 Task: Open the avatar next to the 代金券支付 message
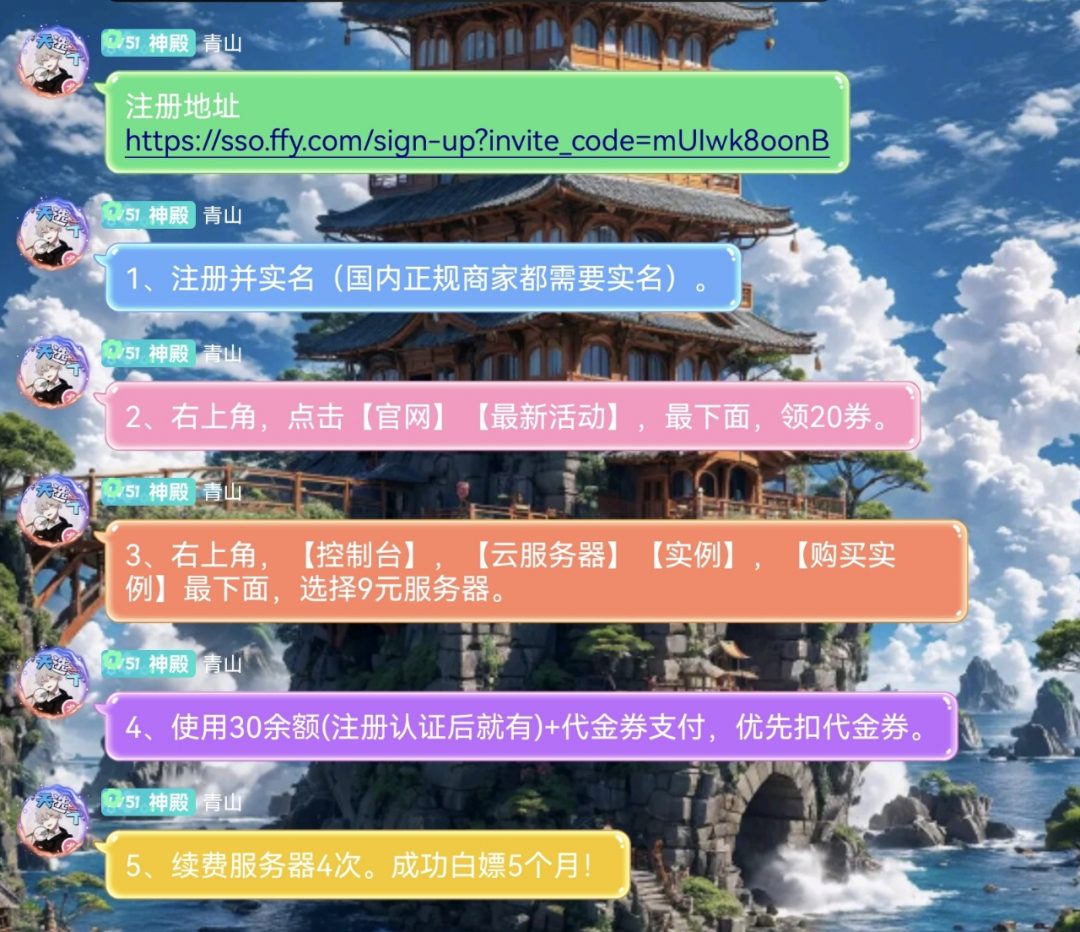[x=54, y=682]
